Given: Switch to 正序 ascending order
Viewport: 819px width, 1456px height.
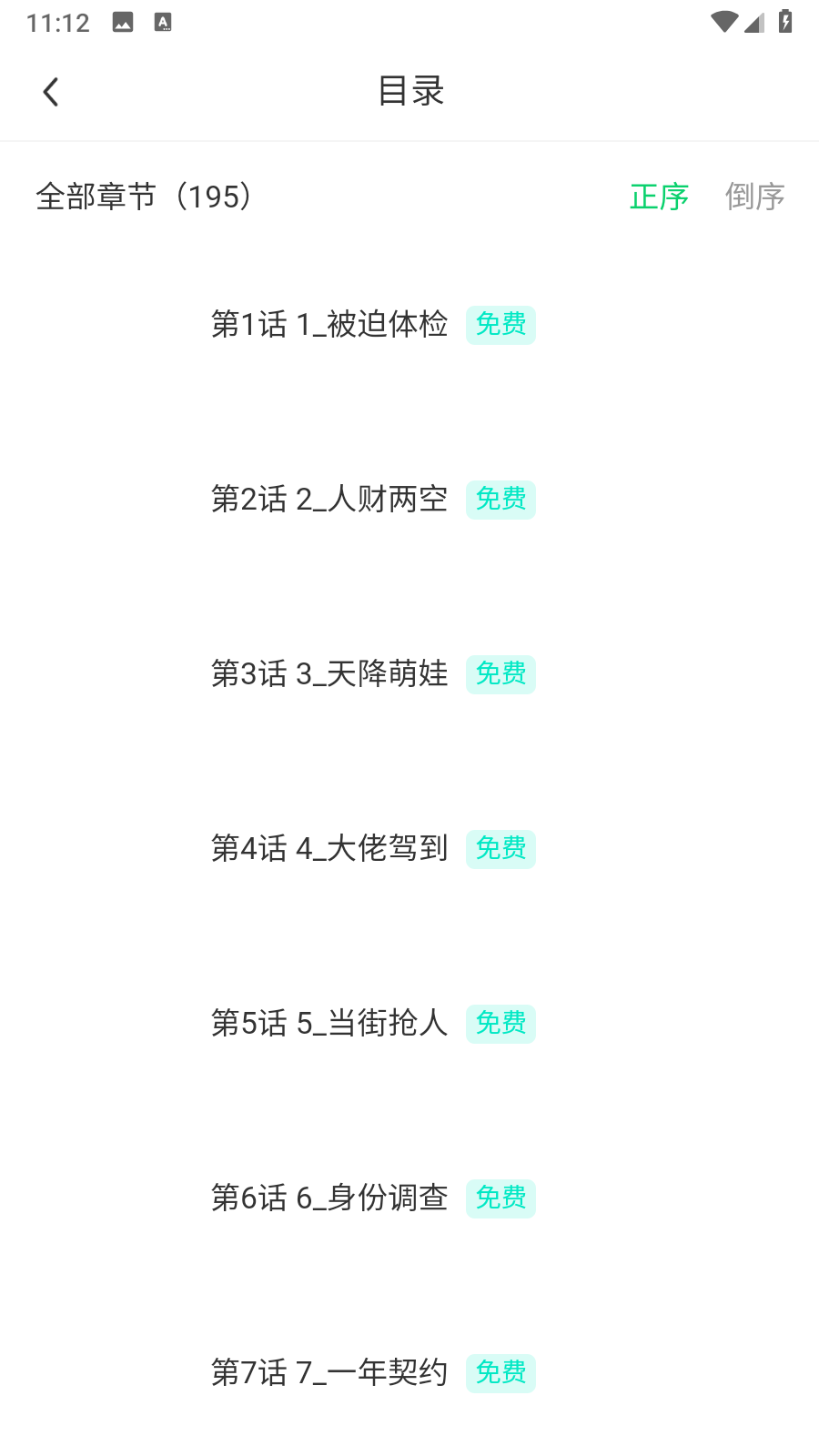Looking at the screenshot, I should coord(659,197).
